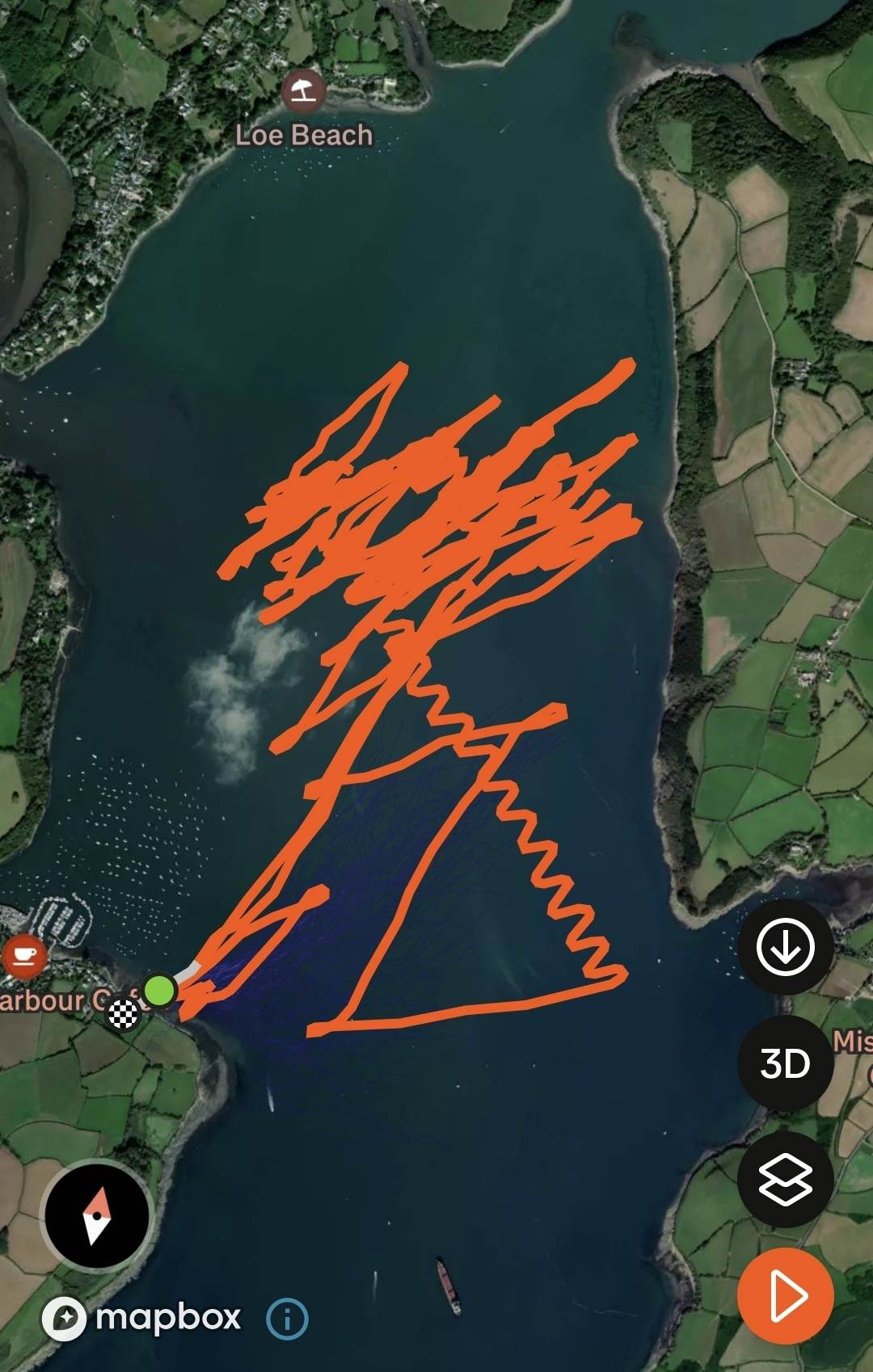Open the map layers selector

click(785, 1179)
